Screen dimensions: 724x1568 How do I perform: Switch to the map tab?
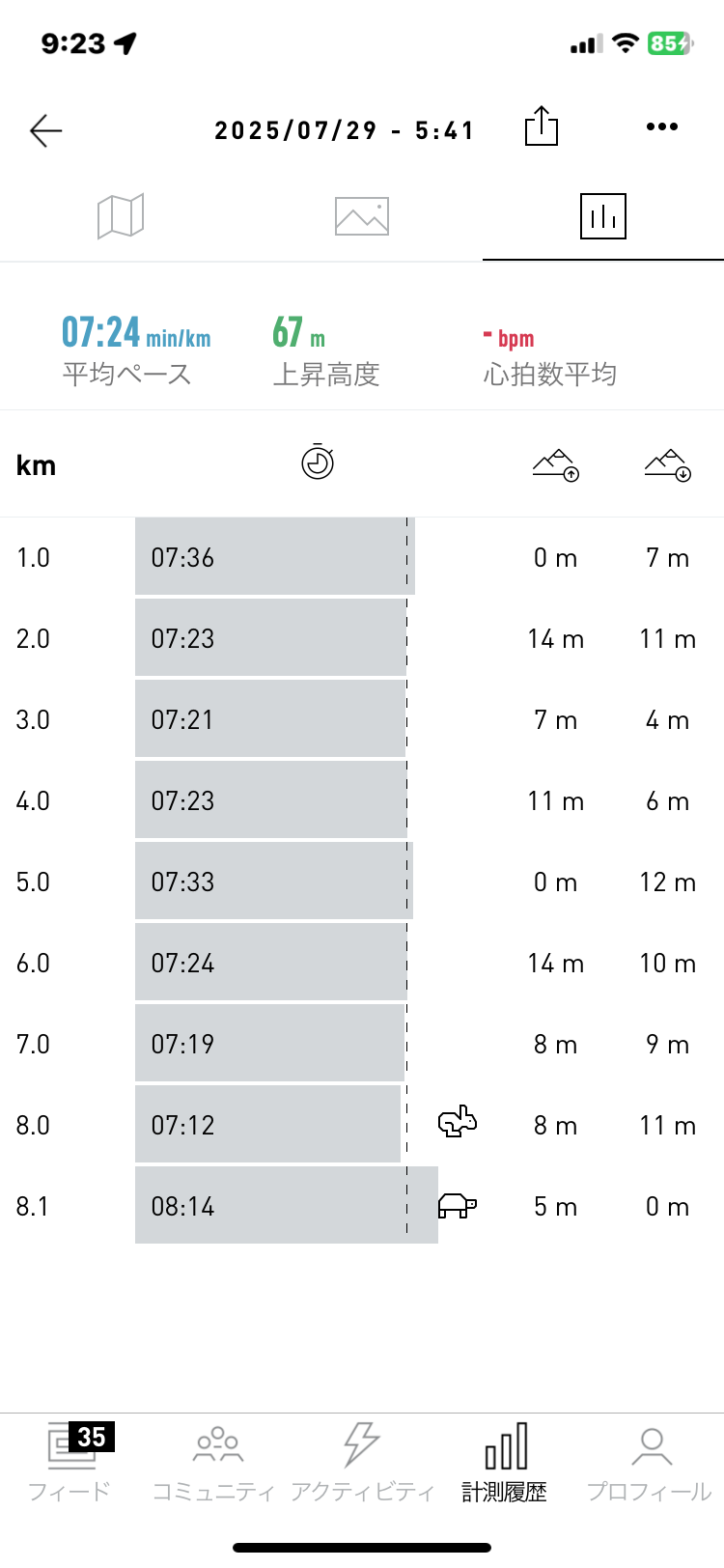121,215
